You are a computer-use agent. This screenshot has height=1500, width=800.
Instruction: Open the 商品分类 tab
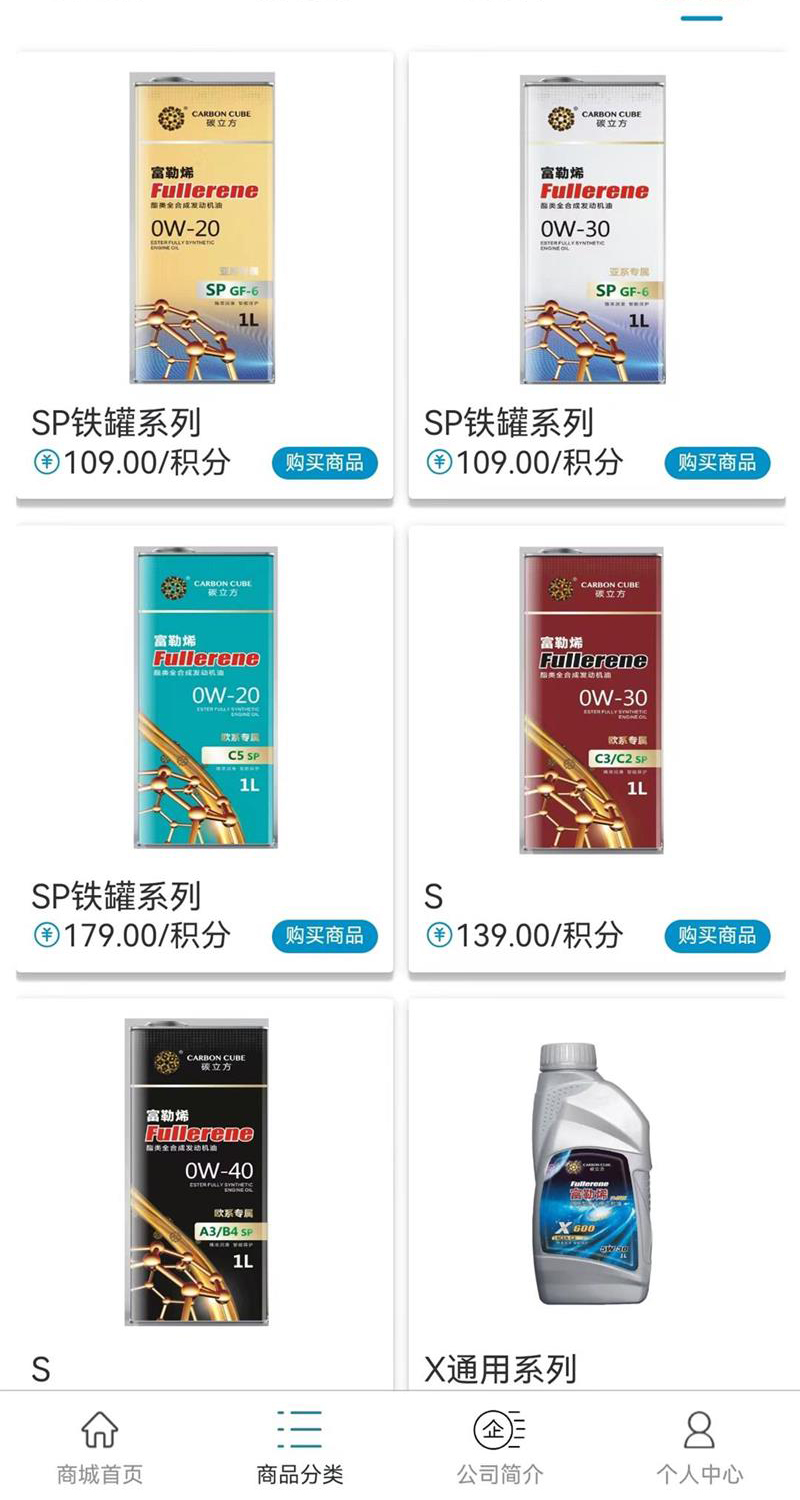pyautogui.click(x=300, y=1447)
